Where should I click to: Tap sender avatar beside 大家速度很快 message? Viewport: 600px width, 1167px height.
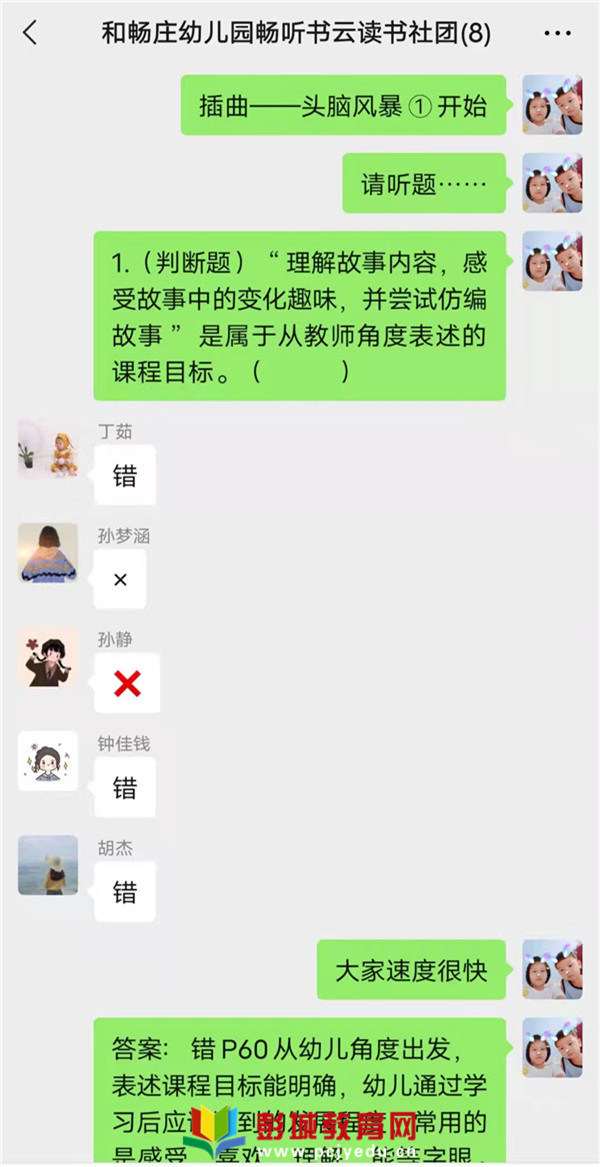click(552, 968)
